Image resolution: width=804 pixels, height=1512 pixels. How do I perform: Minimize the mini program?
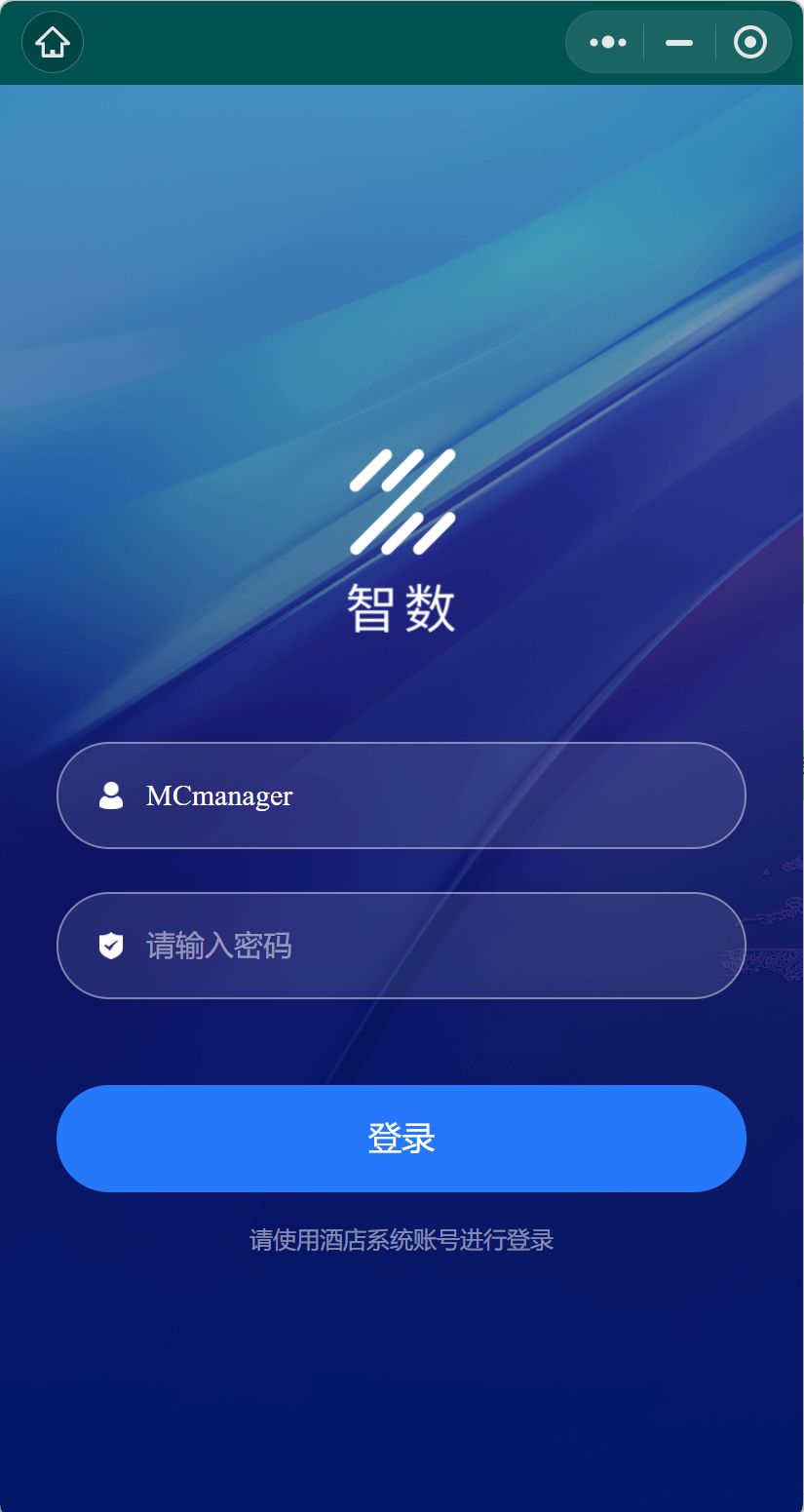(679, 43)
